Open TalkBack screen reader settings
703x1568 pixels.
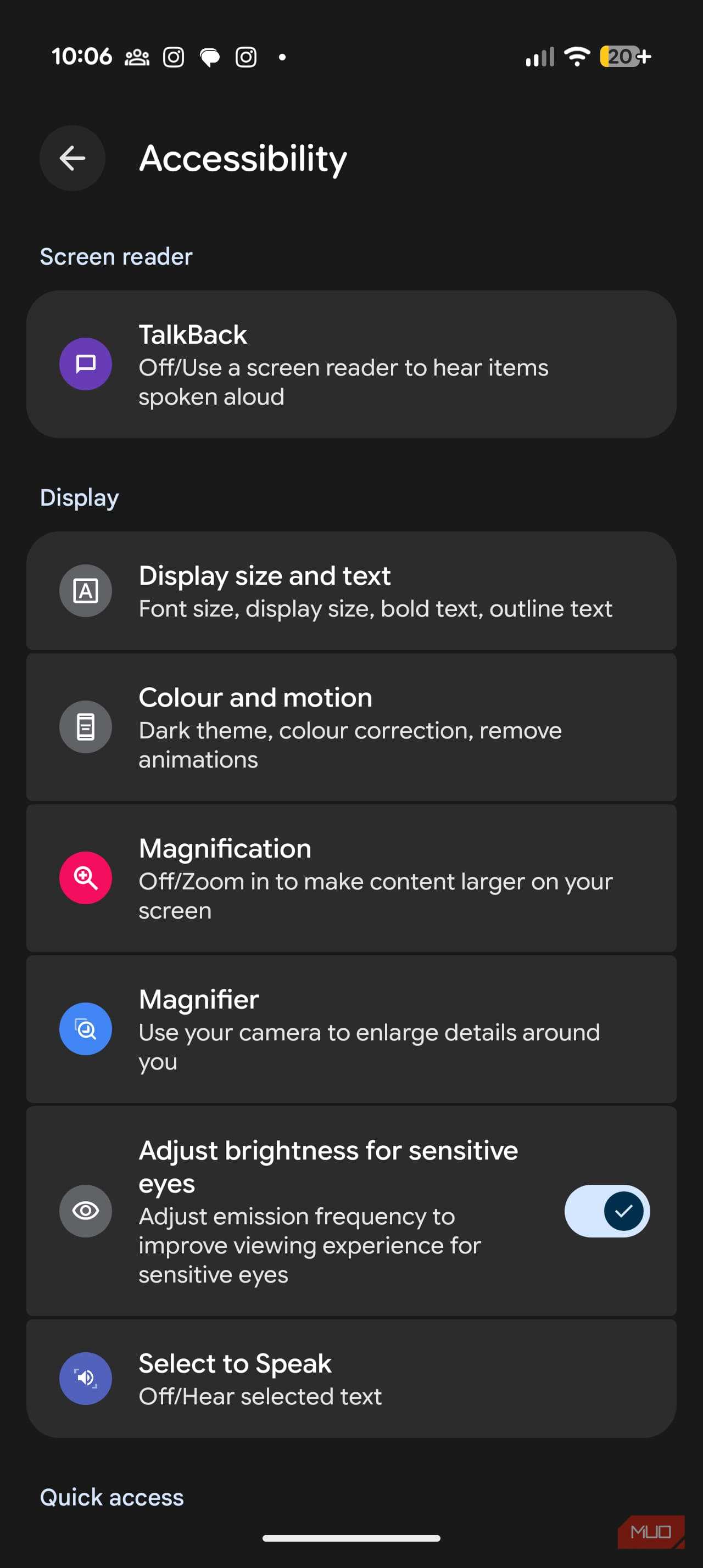(350, 364)
